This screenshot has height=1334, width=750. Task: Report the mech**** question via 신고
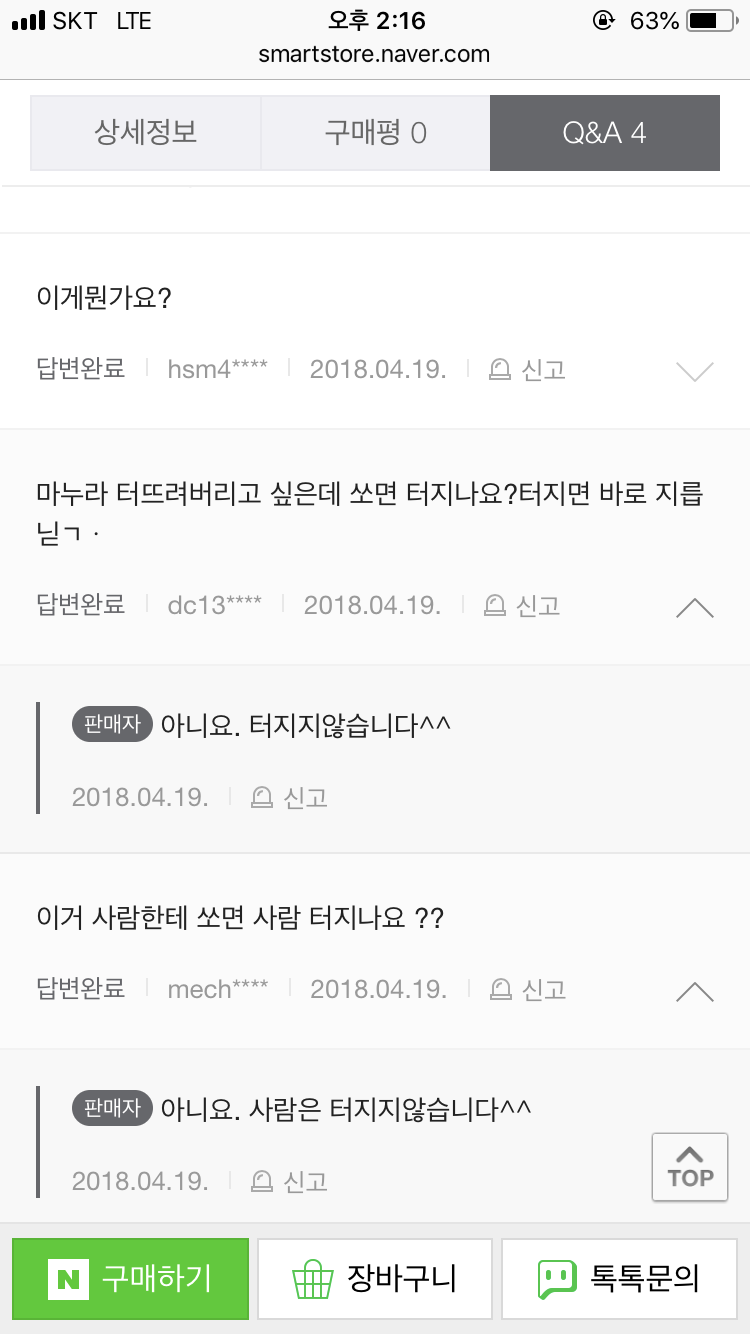528,989
